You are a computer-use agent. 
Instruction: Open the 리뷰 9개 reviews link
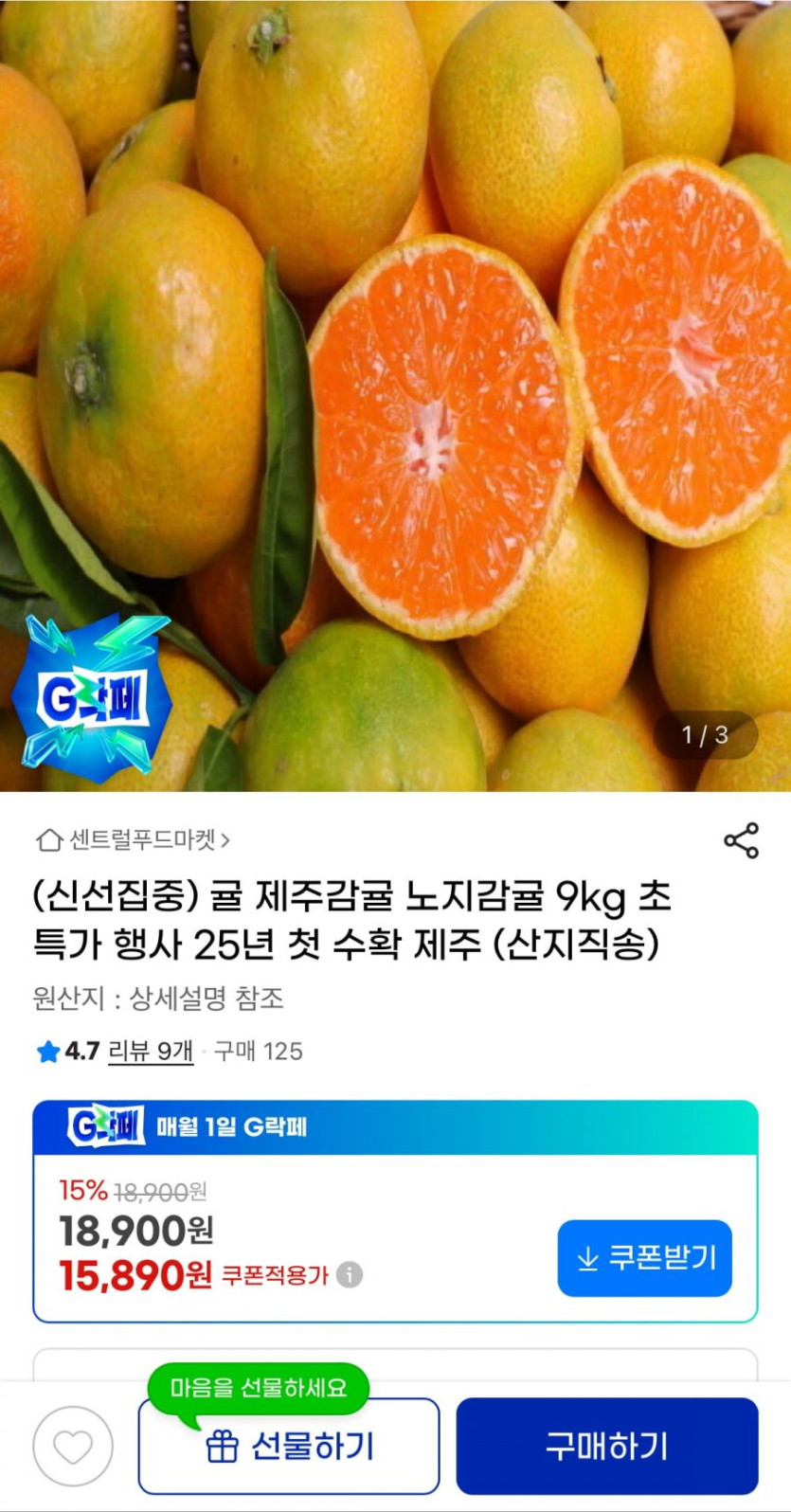pos(151,1051)
